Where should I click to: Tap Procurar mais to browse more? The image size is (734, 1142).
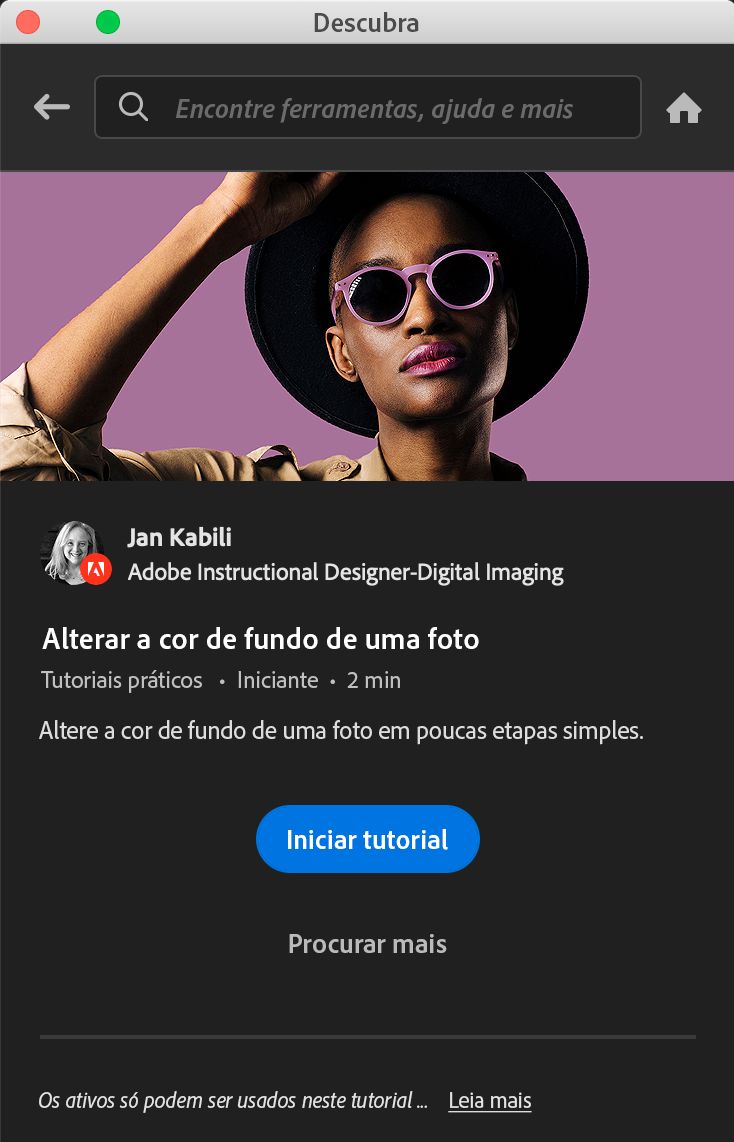(x=367, y=944)
